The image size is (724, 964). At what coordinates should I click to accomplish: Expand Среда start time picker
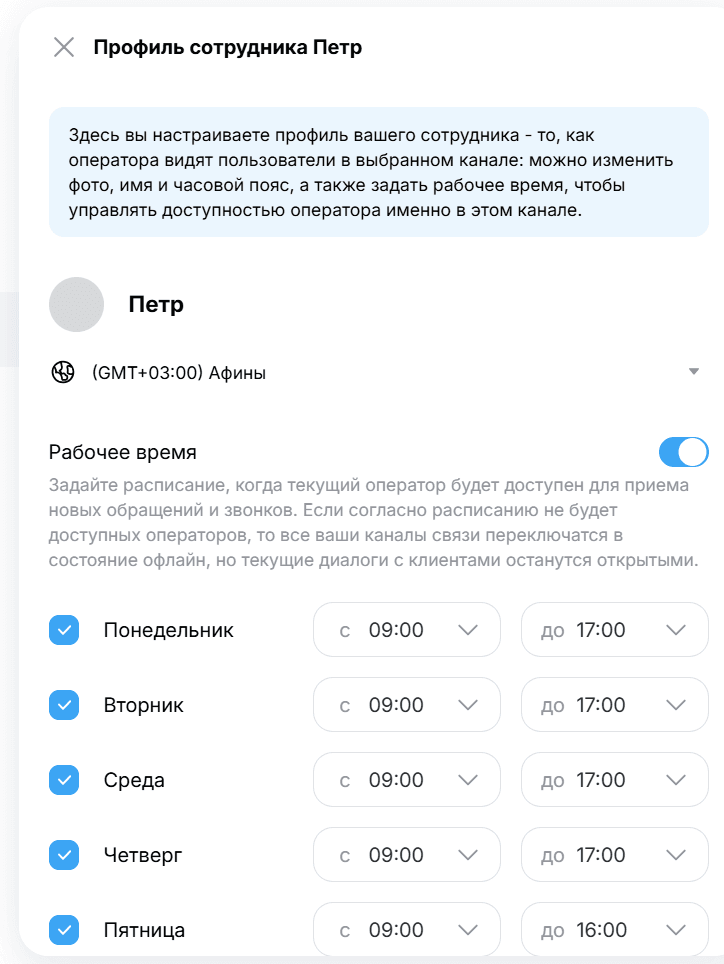pyautogui.click(x=407, y=780)
